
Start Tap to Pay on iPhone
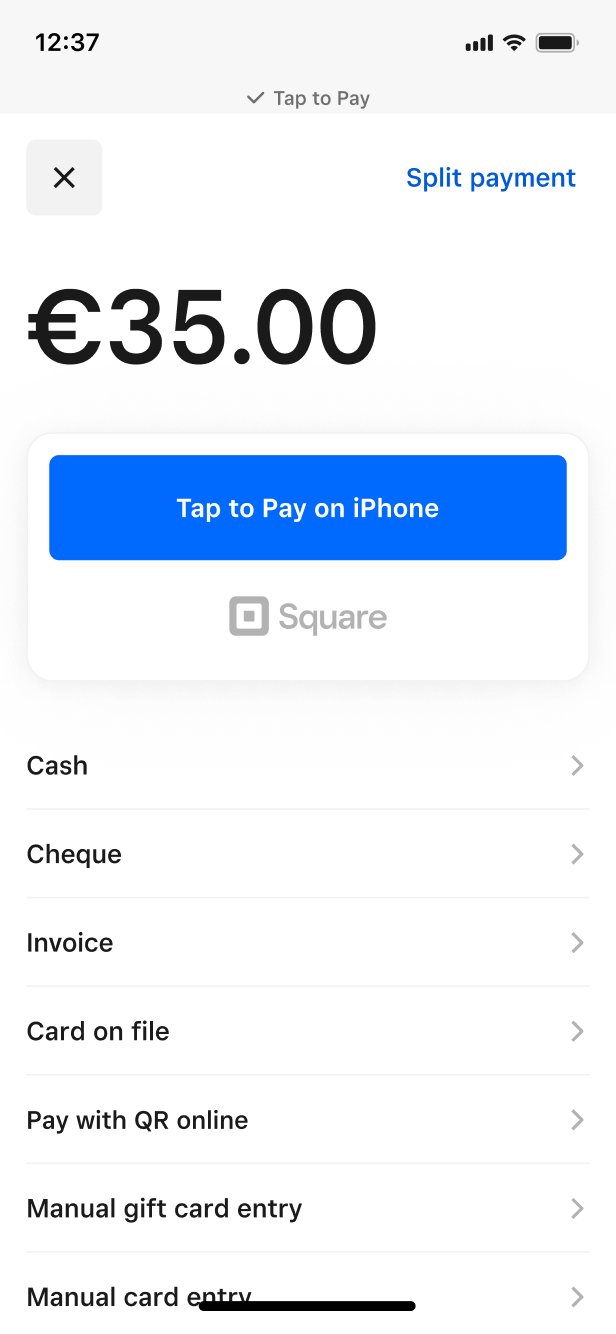pos(308,508)
